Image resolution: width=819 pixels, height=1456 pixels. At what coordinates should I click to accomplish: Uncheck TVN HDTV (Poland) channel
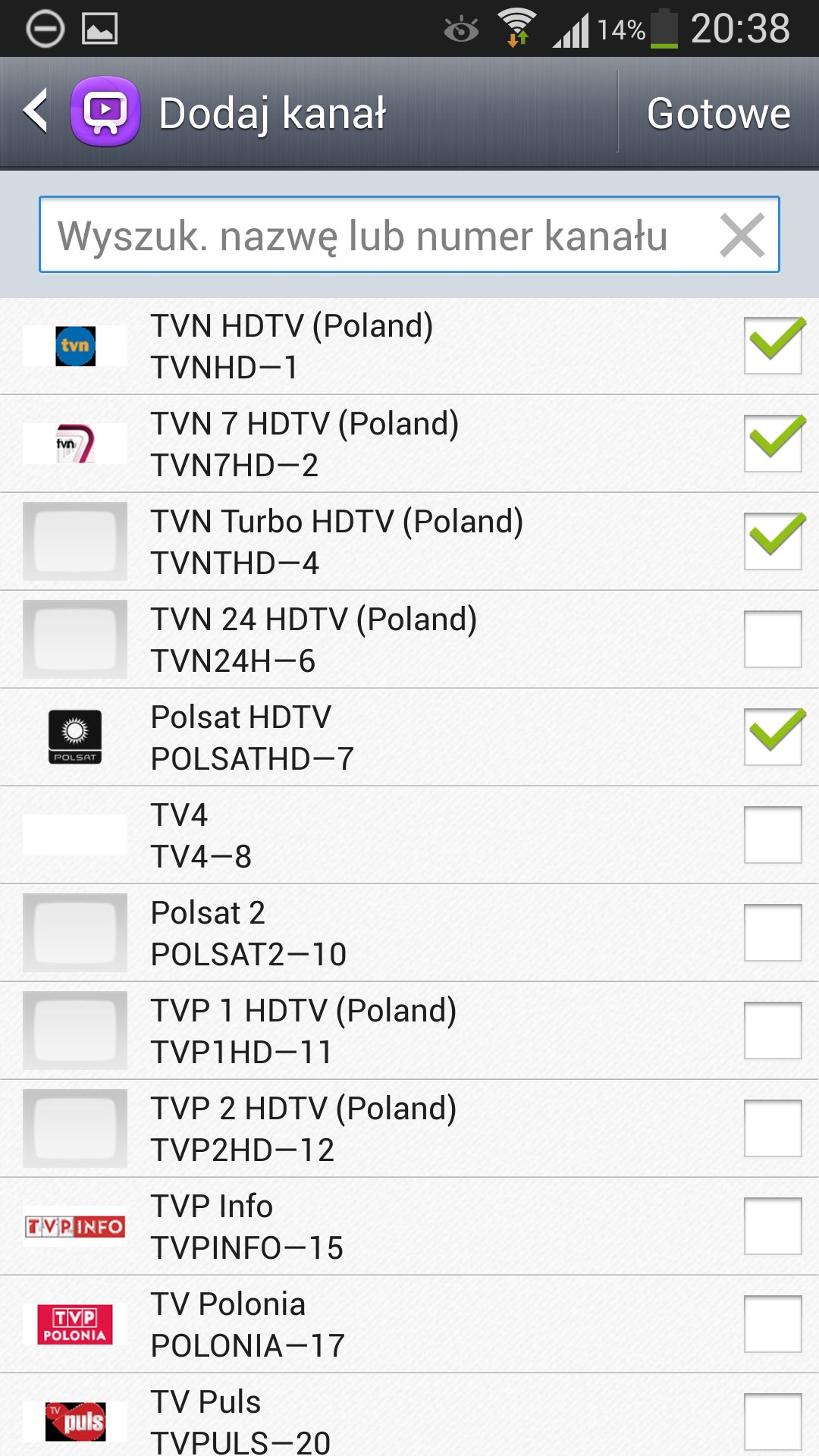click(x=773, y=346)
